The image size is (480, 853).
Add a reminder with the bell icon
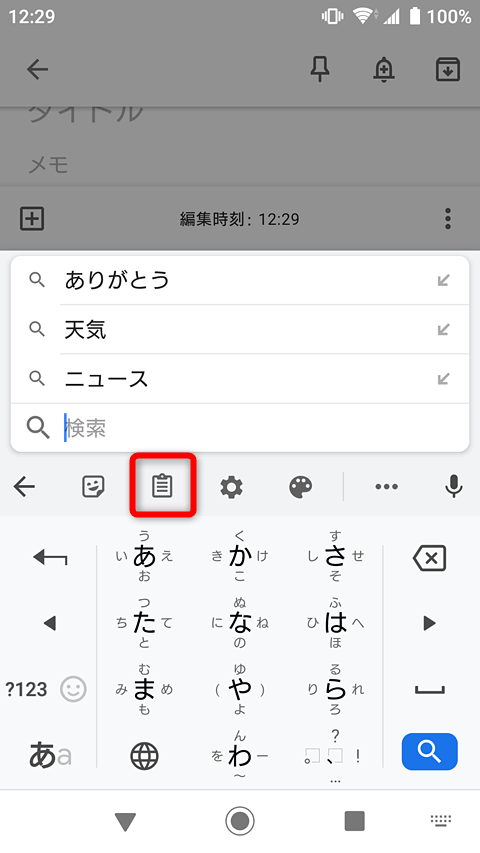coord(384,69)
